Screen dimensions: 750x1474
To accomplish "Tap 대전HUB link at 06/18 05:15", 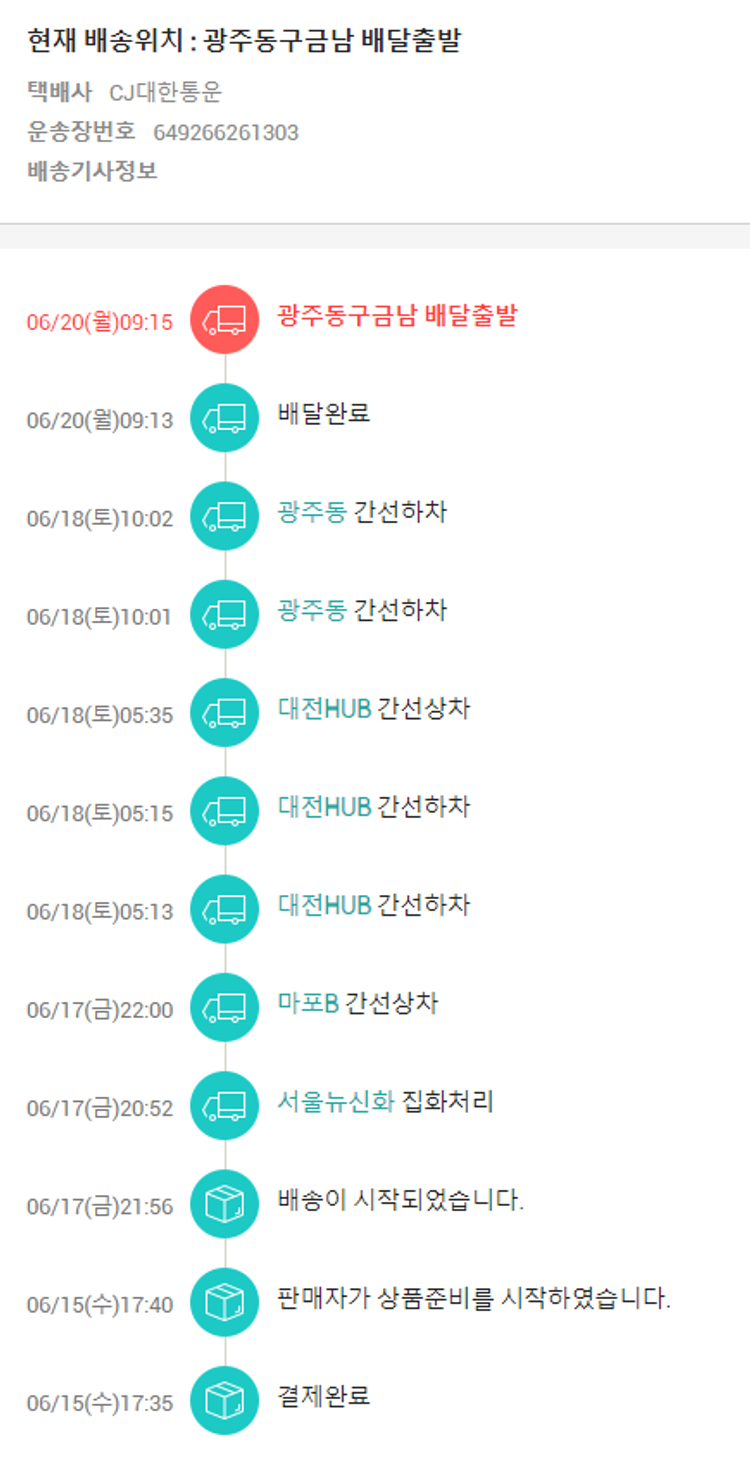I will tap(324, 806).
